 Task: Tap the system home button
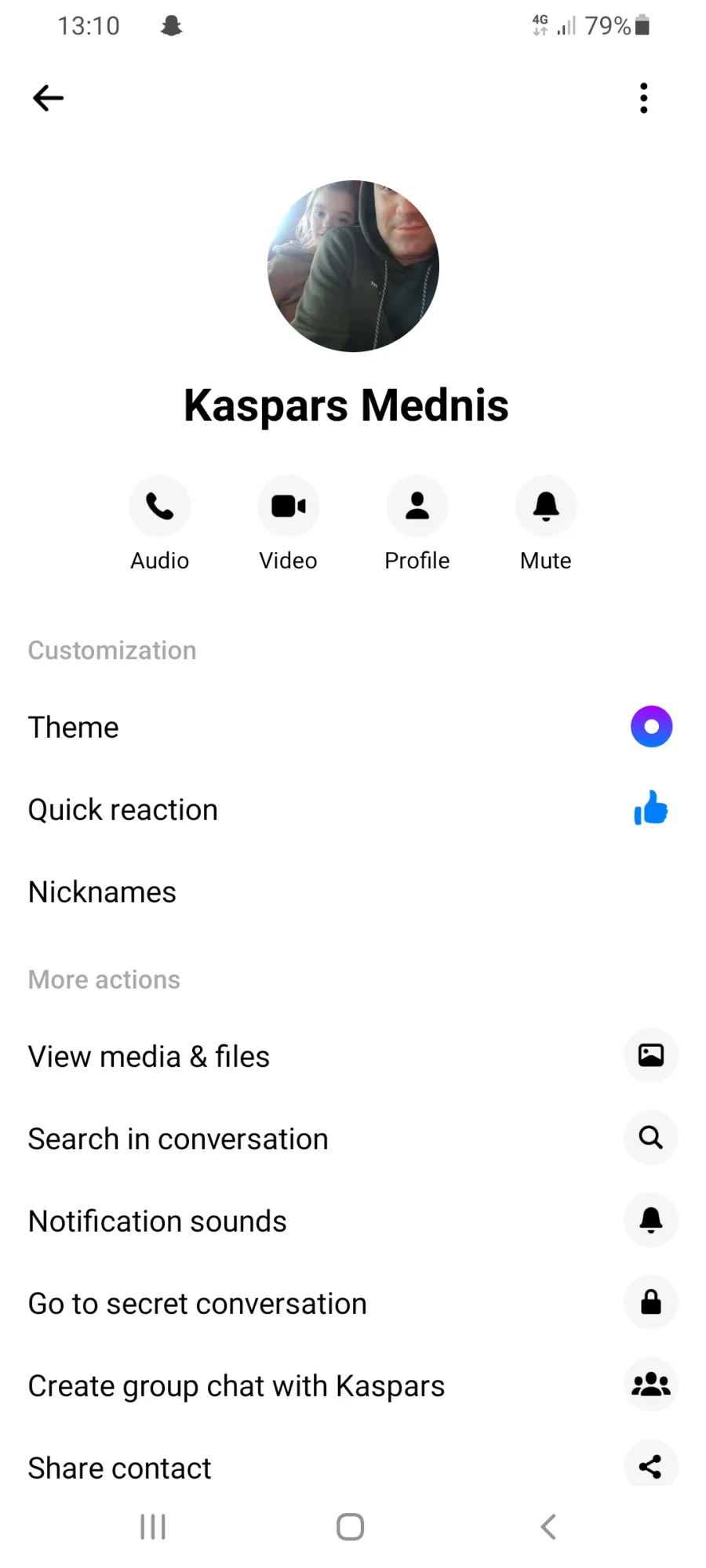pos(350,1526)
